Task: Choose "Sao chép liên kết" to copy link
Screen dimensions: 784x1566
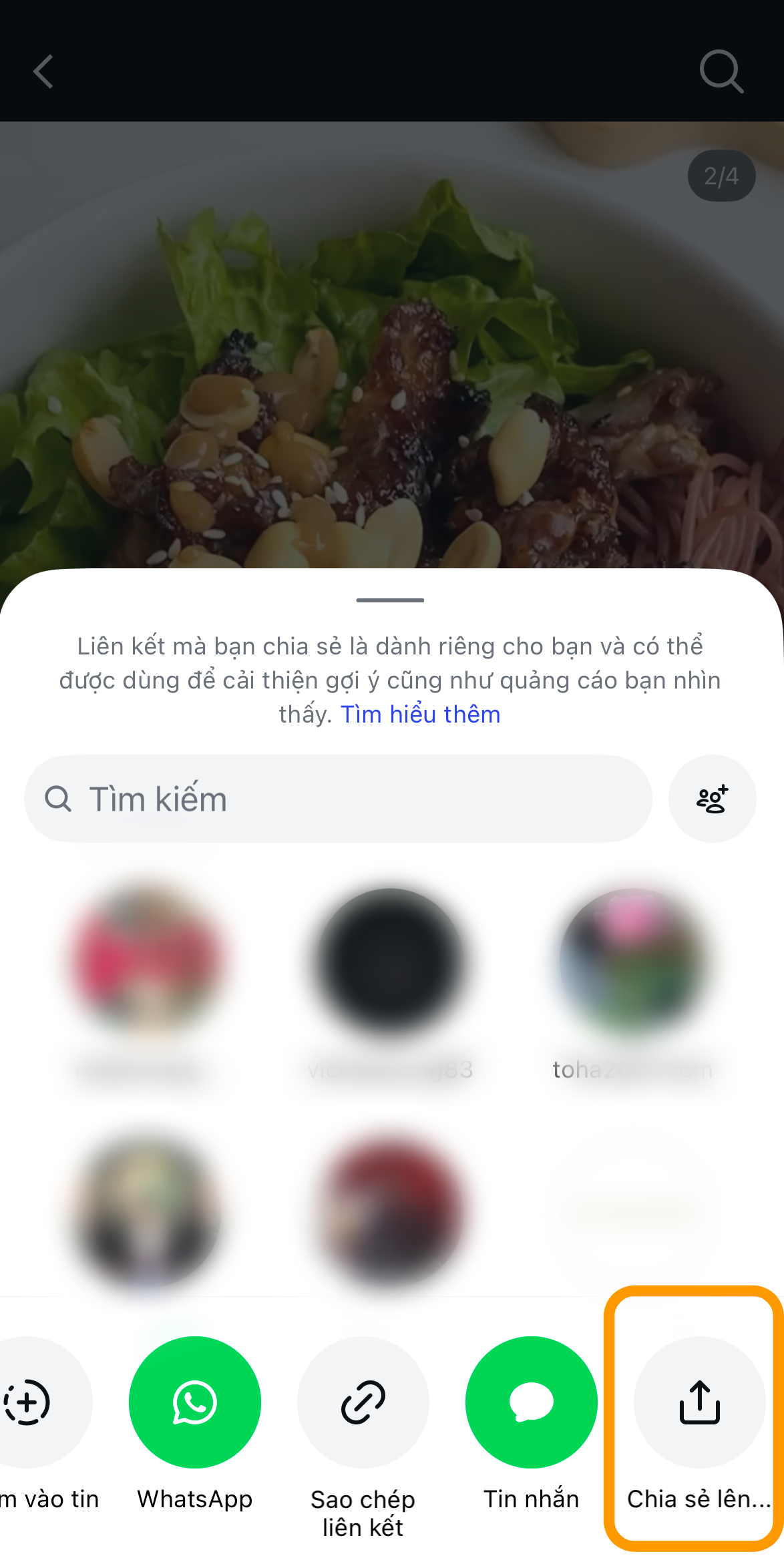Action: (363, 1402)
